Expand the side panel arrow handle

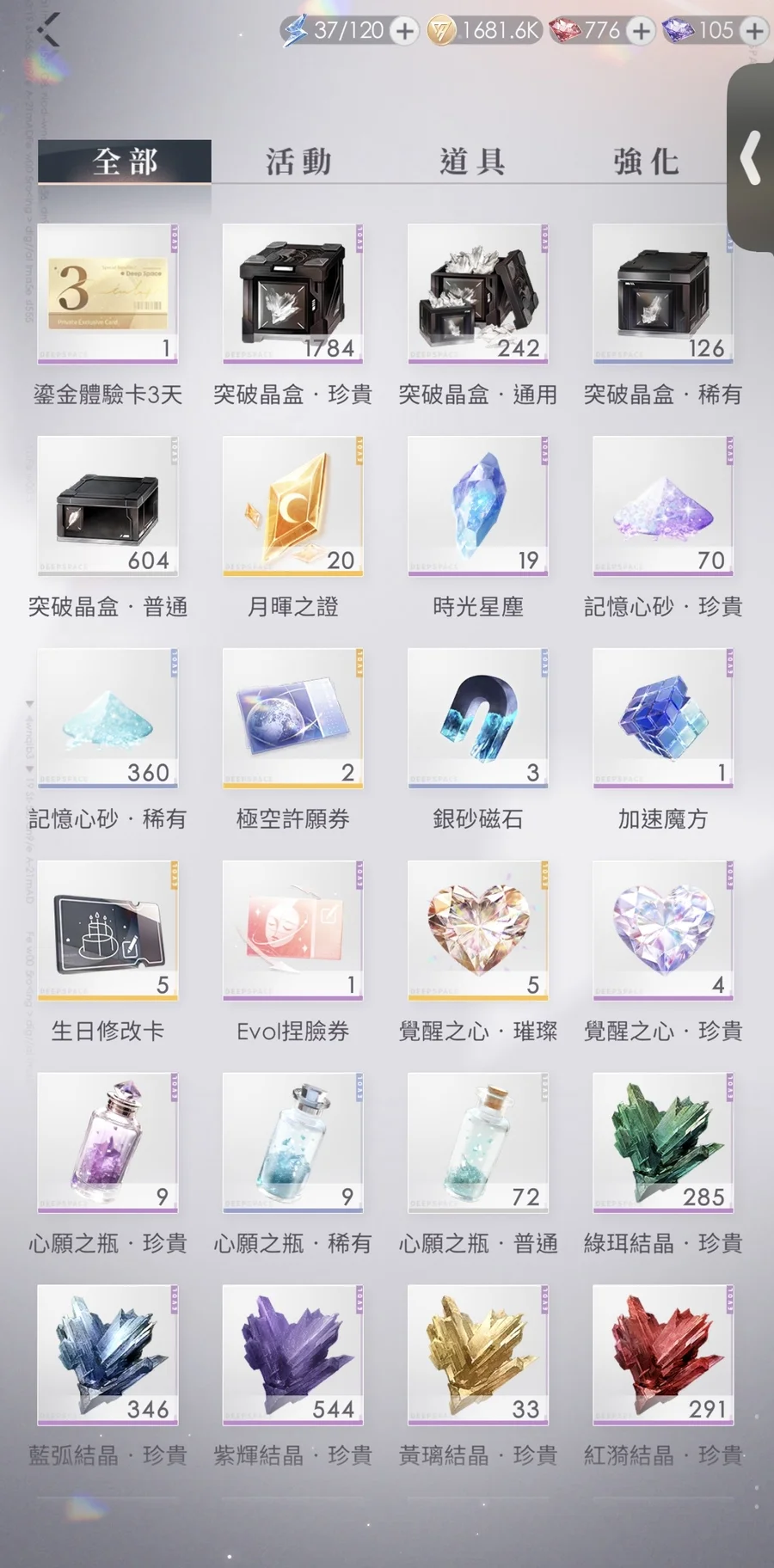[751, 157]
